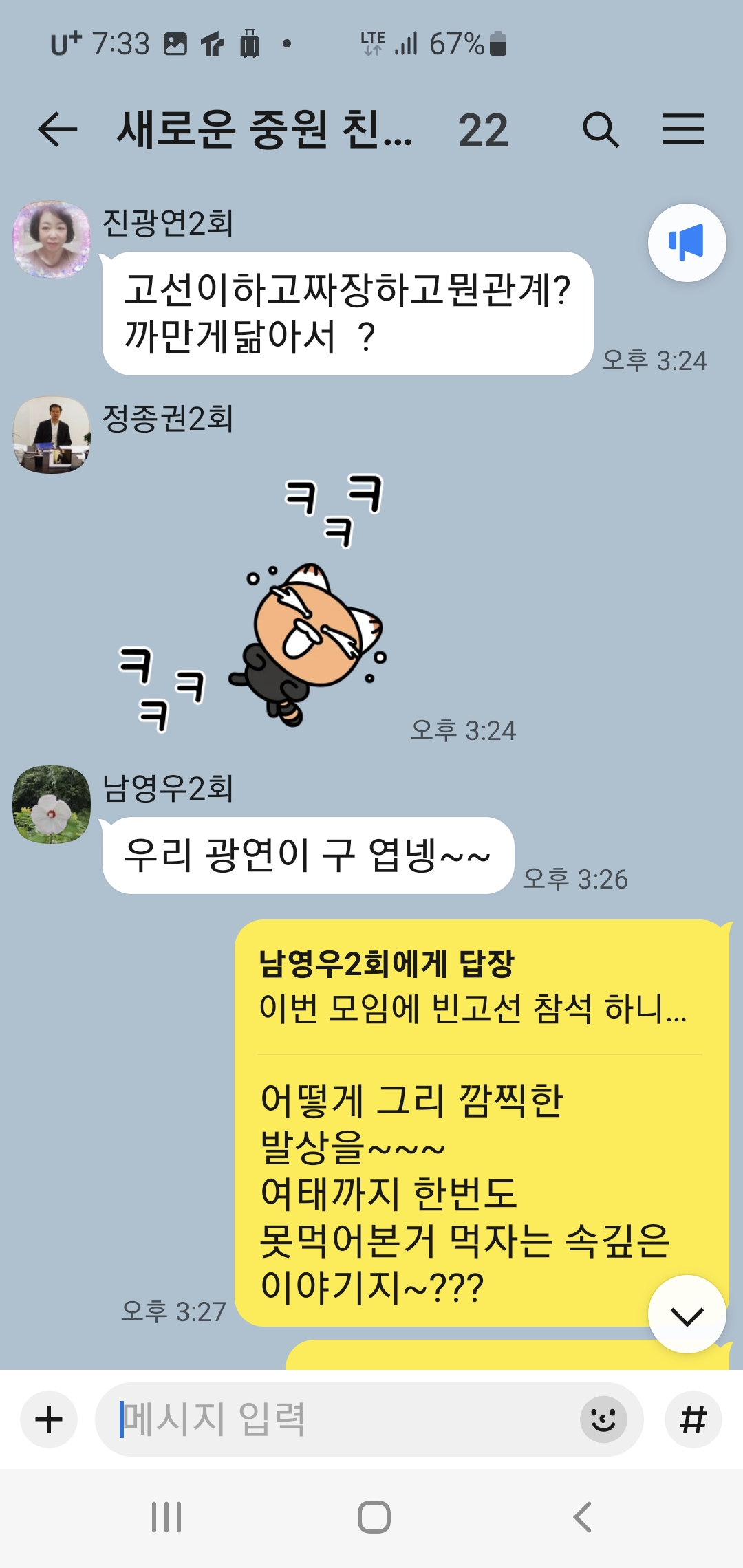Go to the system home screen
The image size is (743, 1568).
(x=374, y=1517)
